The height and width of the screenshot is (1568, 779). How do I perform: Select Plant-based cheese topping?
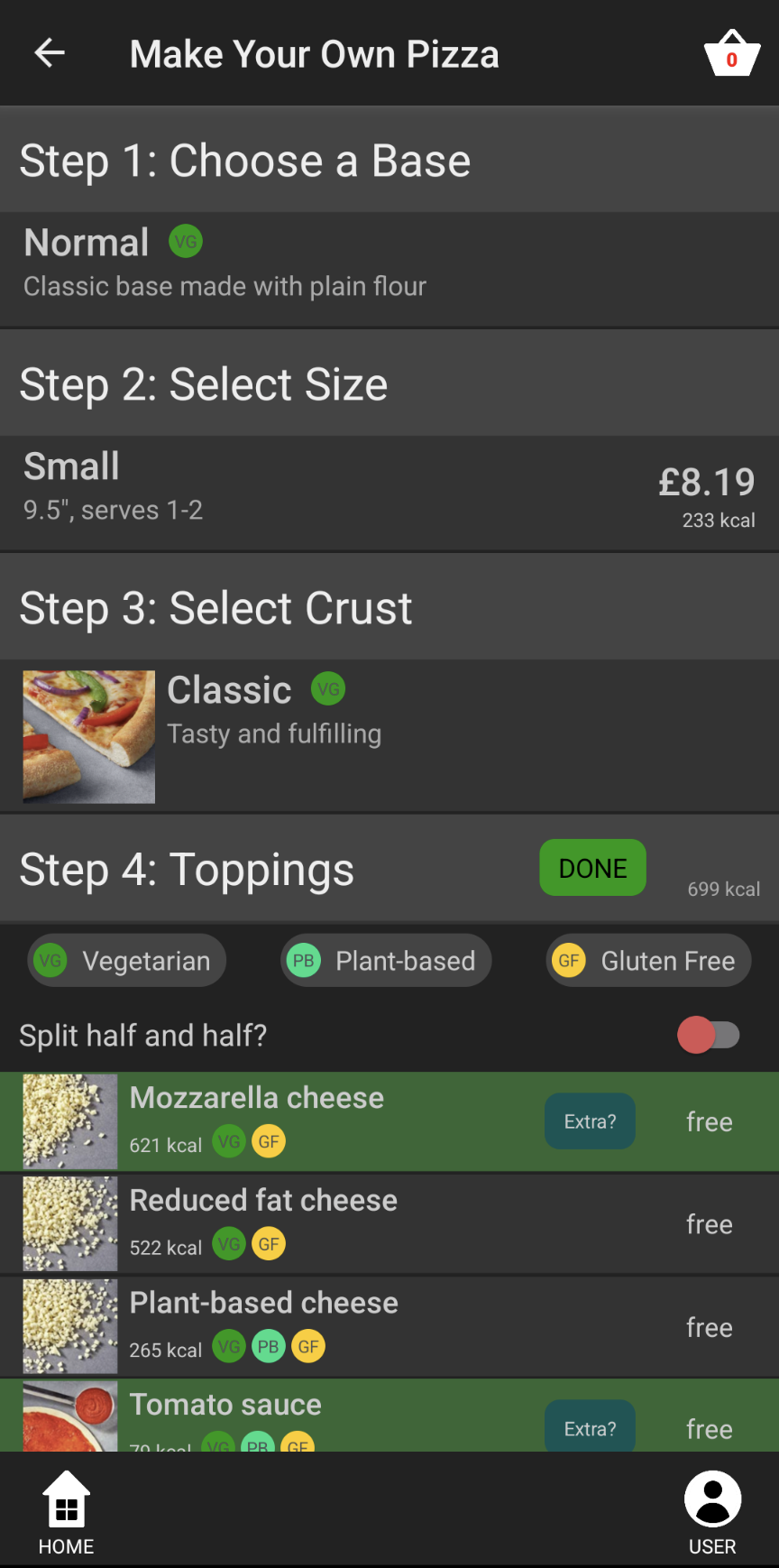tap(389, 1327)
